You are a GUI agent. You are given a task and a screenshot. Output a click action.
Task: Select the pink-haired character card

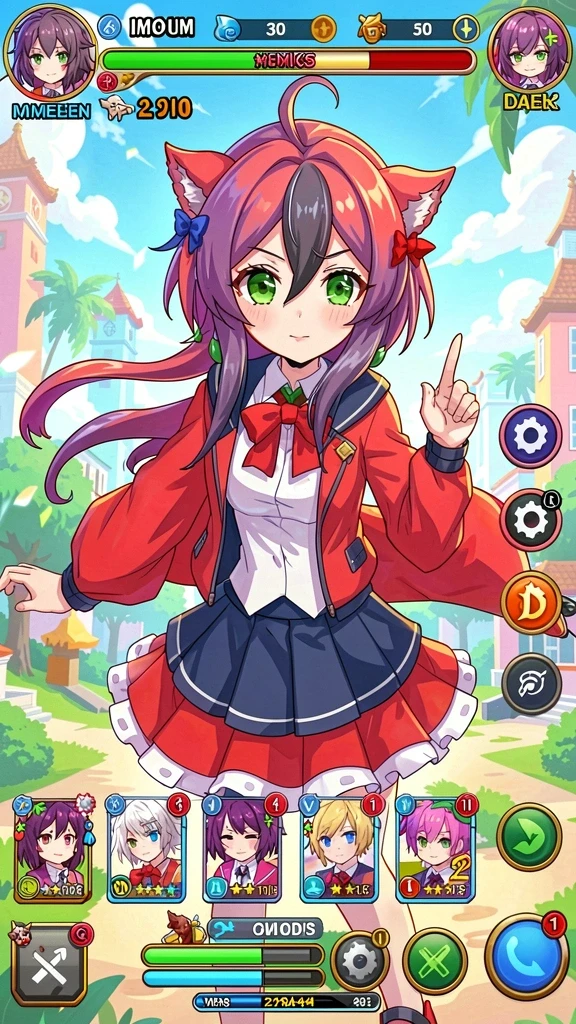[x=436, y=848]
